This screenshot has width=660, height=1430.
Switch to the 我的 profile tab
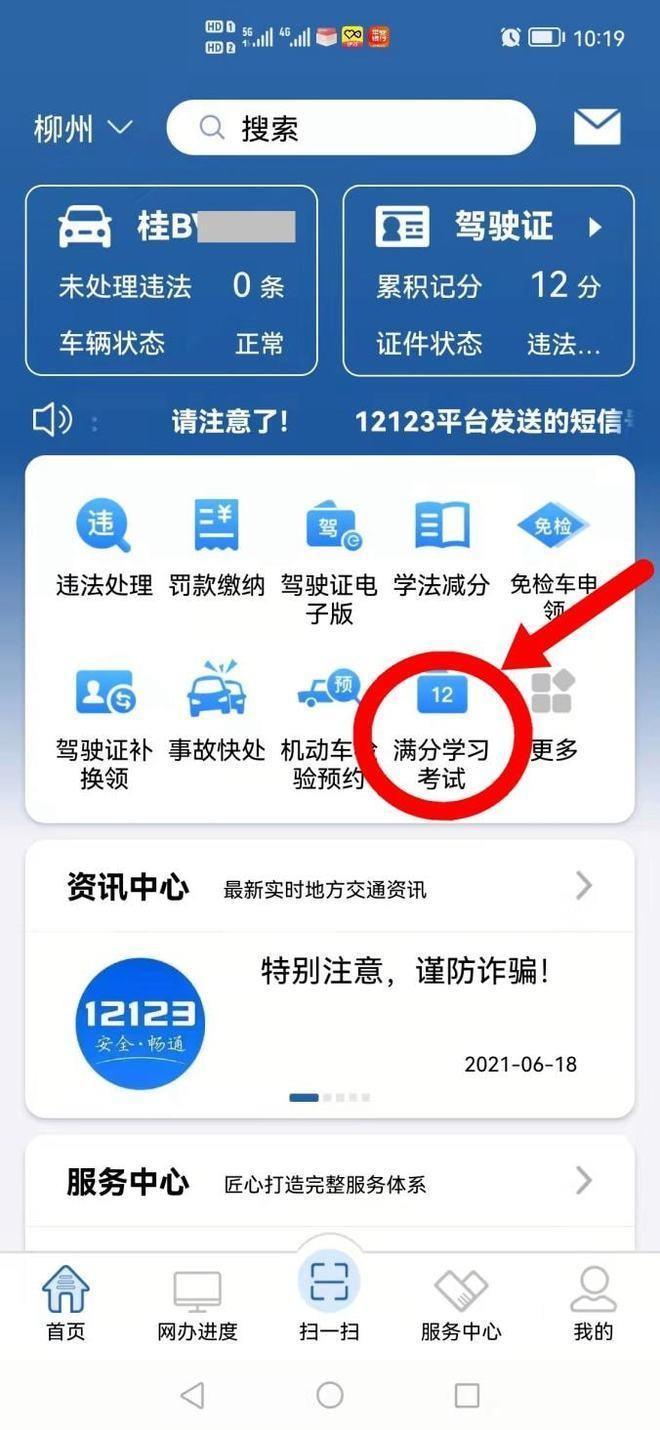593,1303
